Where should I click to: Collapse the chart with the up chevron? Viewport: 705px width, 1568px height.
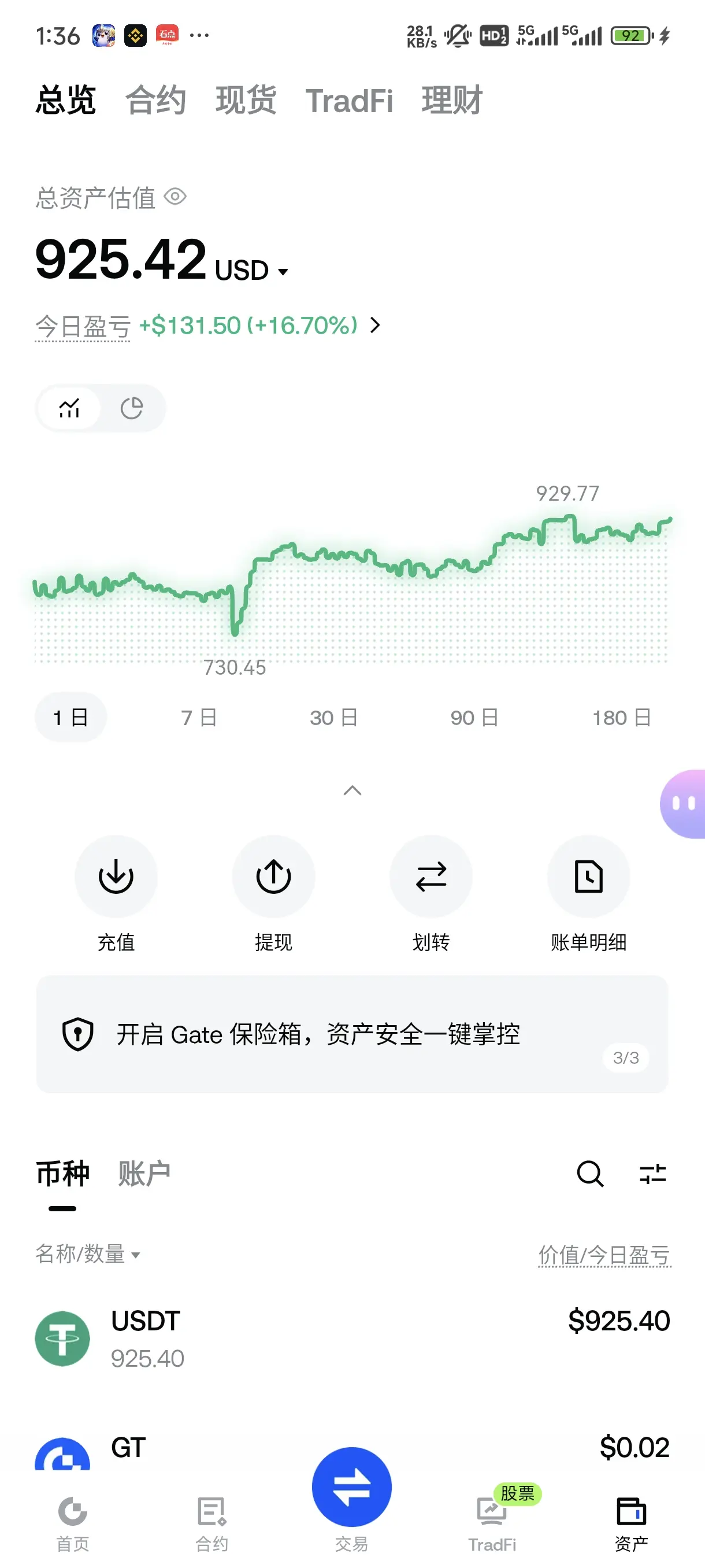(x=352, y=790)
